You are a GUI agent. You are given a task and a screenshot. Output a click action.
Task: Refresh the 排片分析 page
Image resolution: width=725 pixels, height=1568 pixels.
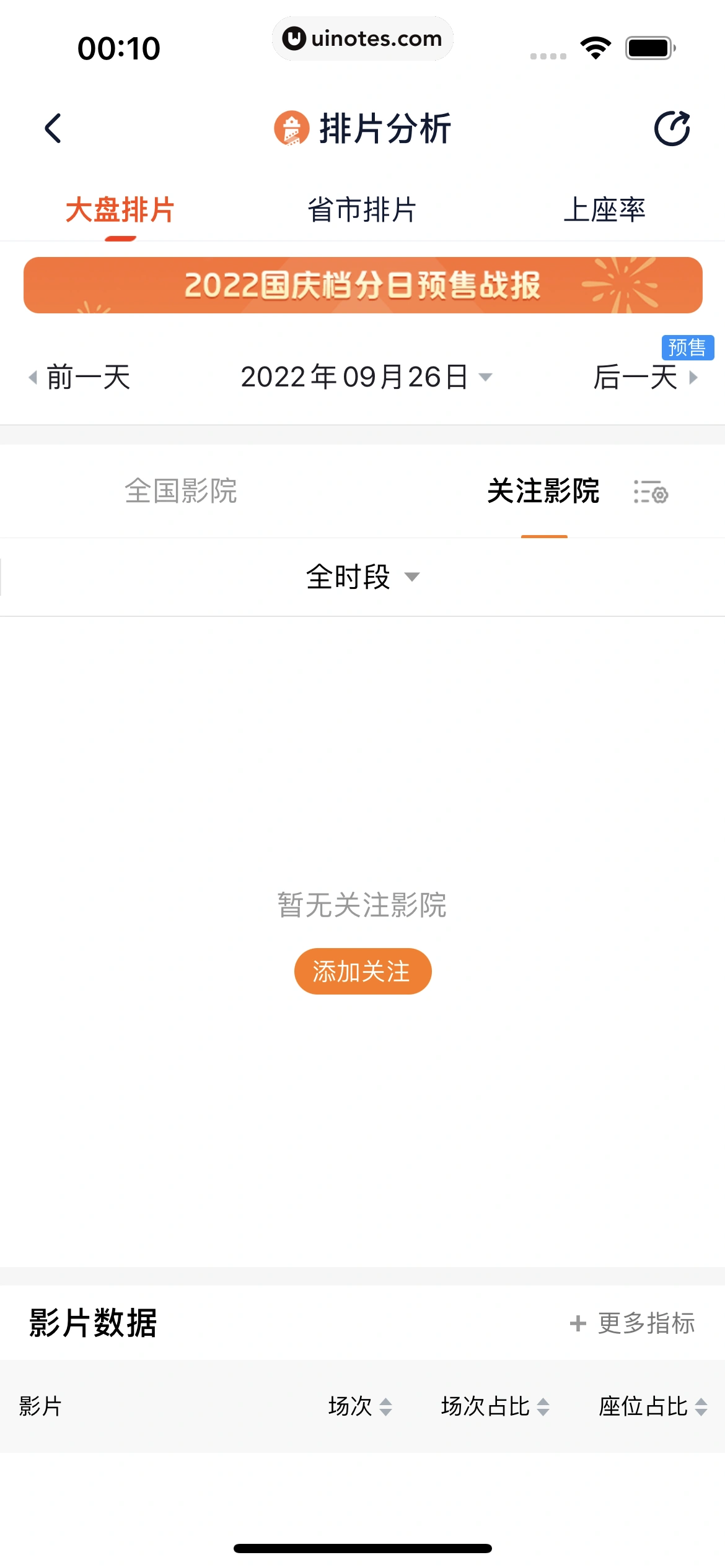click(x=672, y=128)
